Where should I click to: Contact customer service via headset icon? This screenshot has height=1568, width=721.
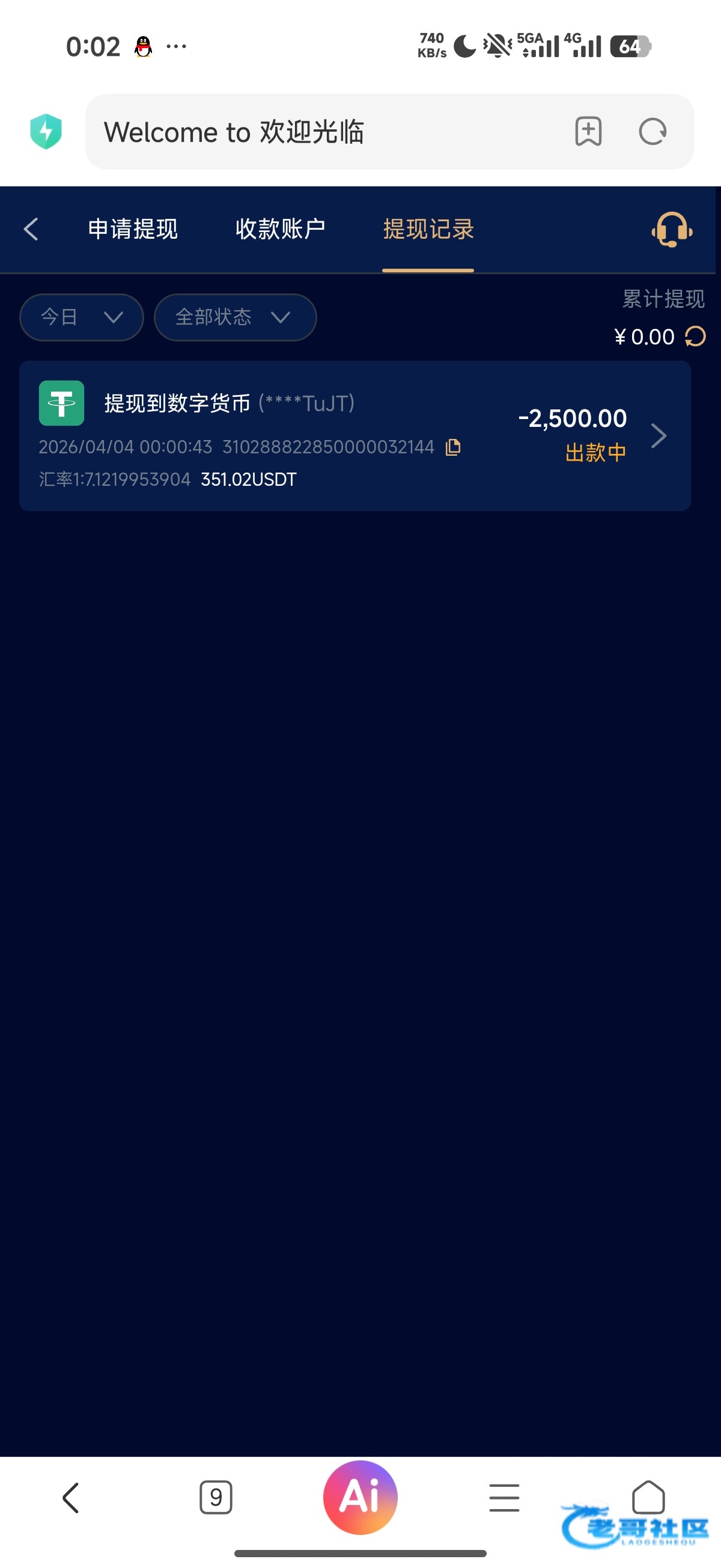[x=672, y=230]
